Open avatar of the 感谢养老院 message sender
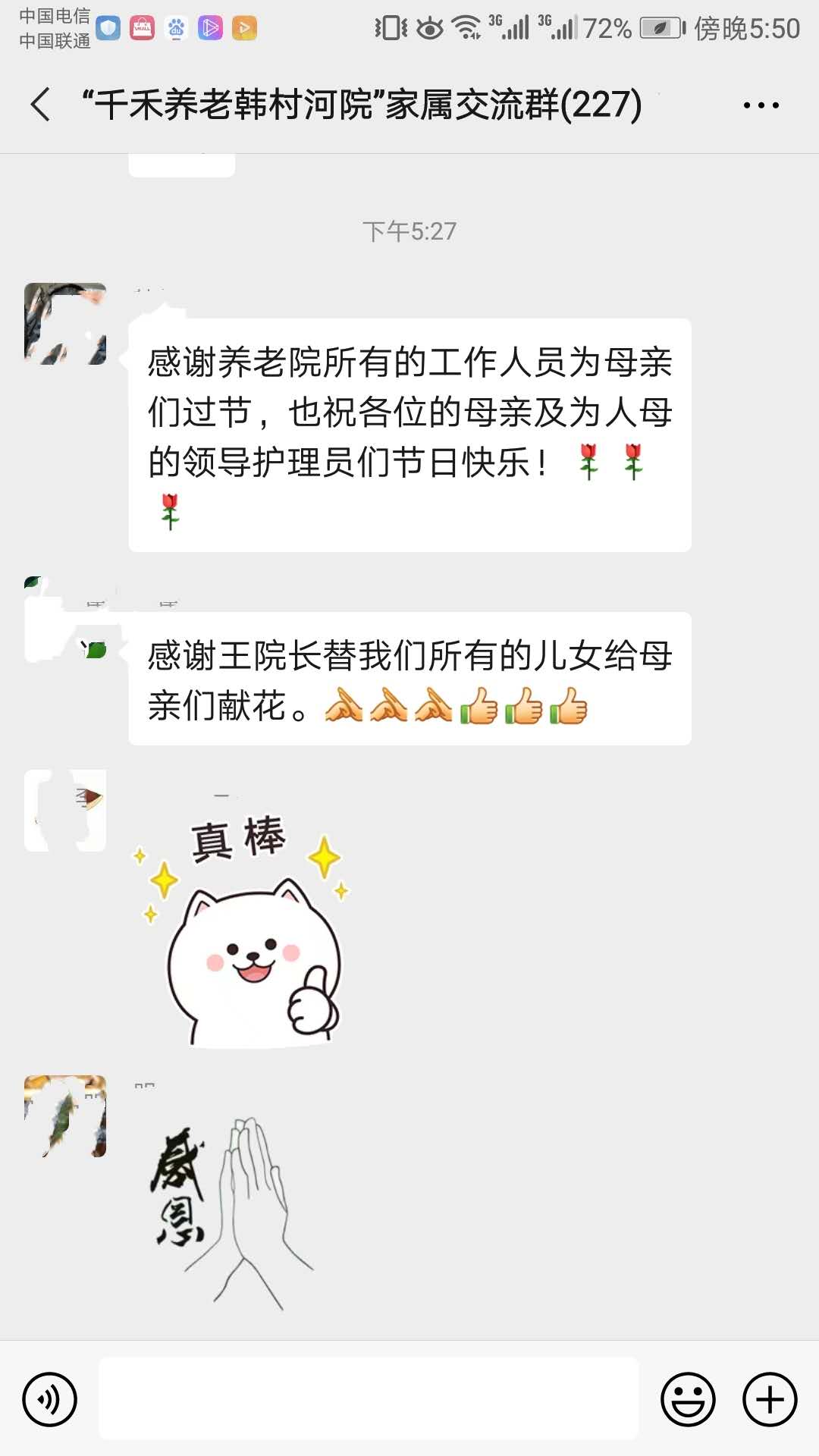 coord(65,324)
